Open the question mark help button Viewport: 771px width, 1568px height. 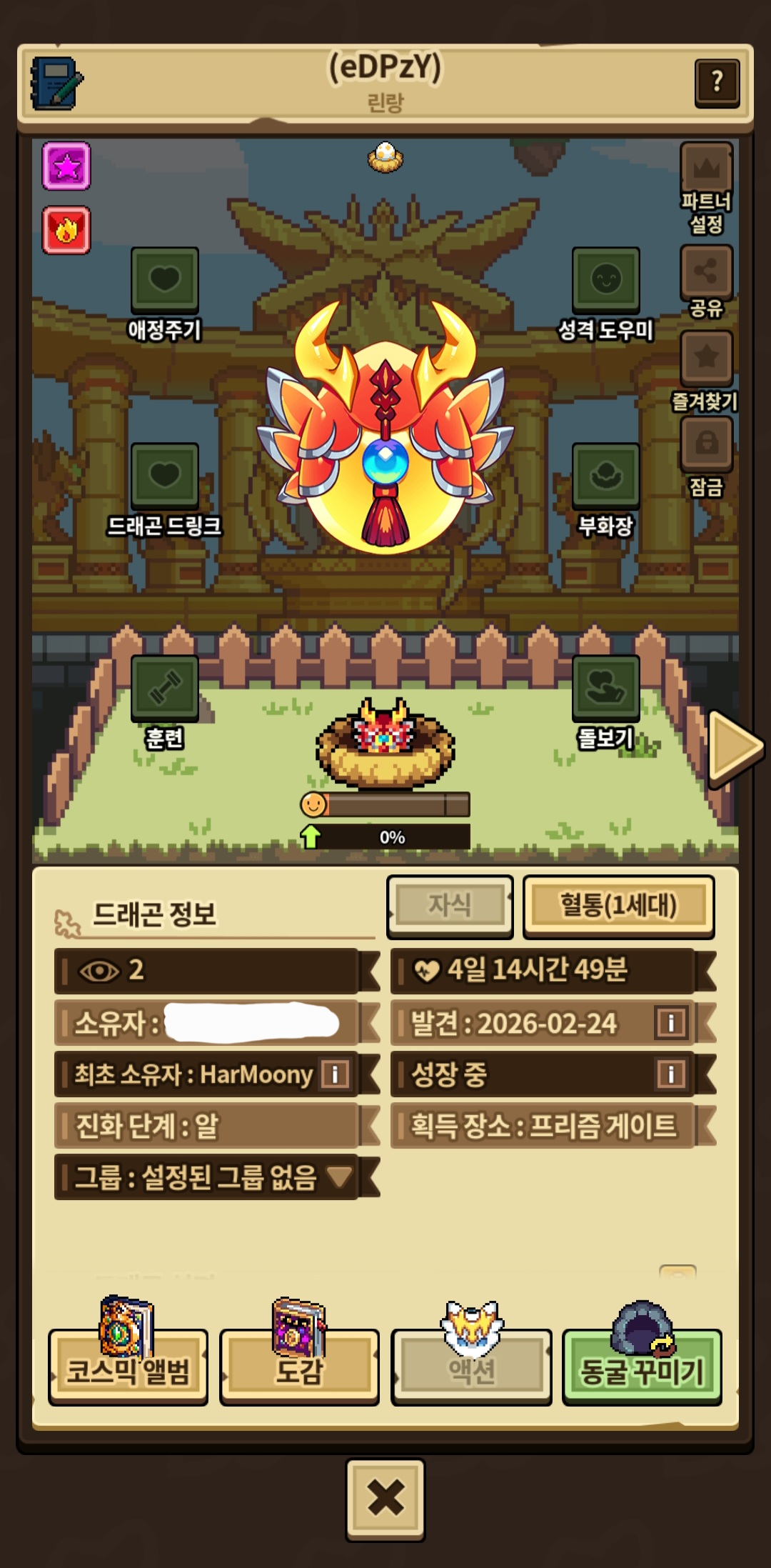tap(716, 83)
